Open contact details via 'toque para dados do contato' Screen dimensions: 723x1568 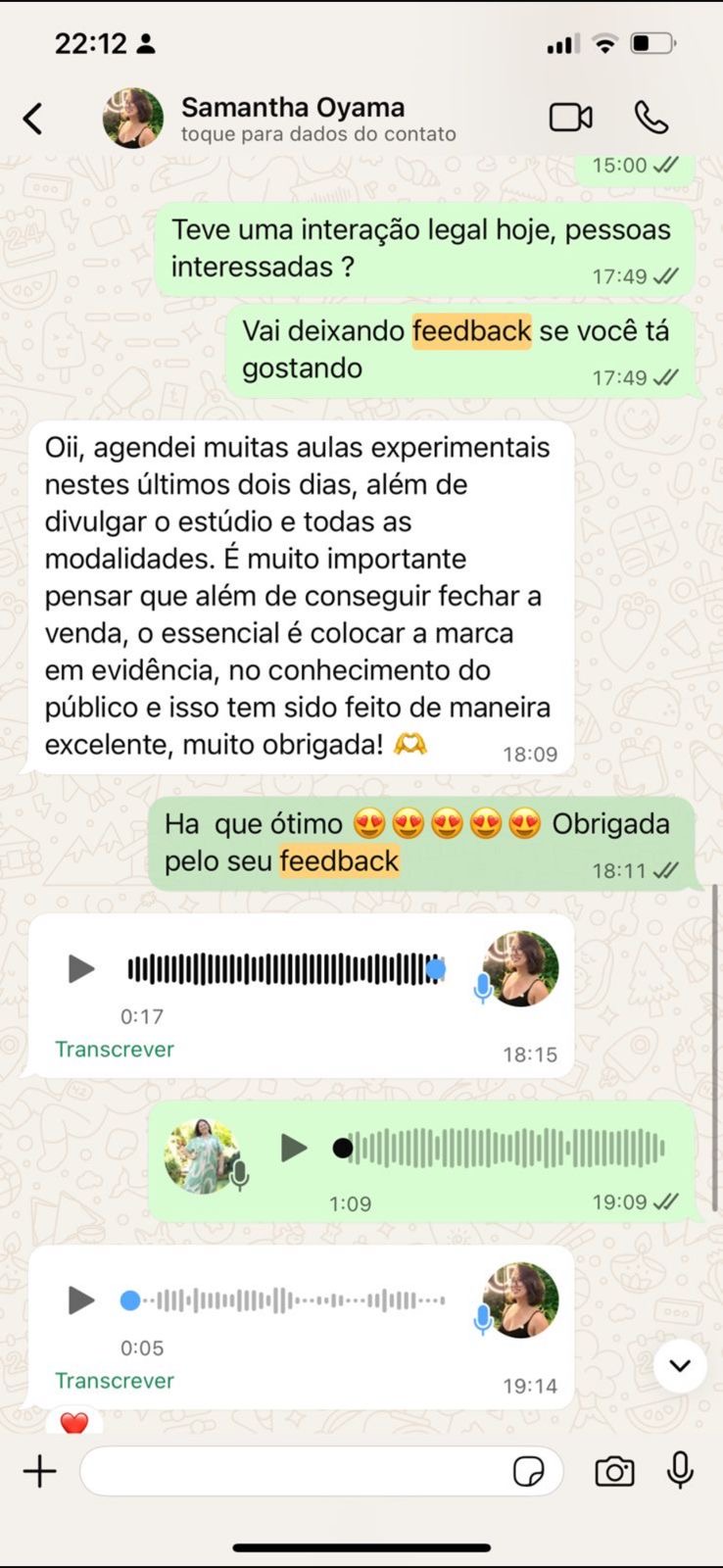pos(317,133)
